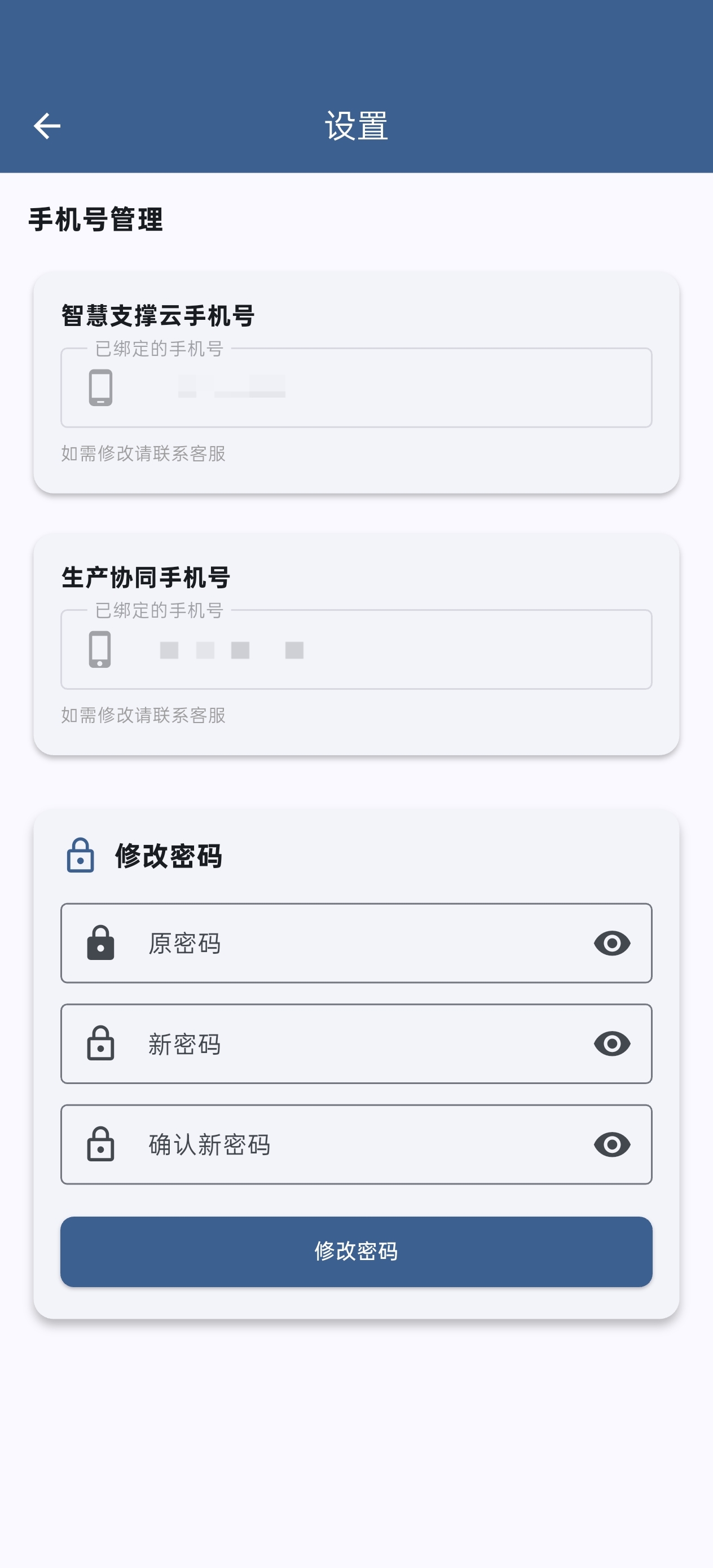This screenshot has width=713, height=1568.
Task: Click the lock icon in the 确认新密码 field
Action: click(x=101, y=1145)
